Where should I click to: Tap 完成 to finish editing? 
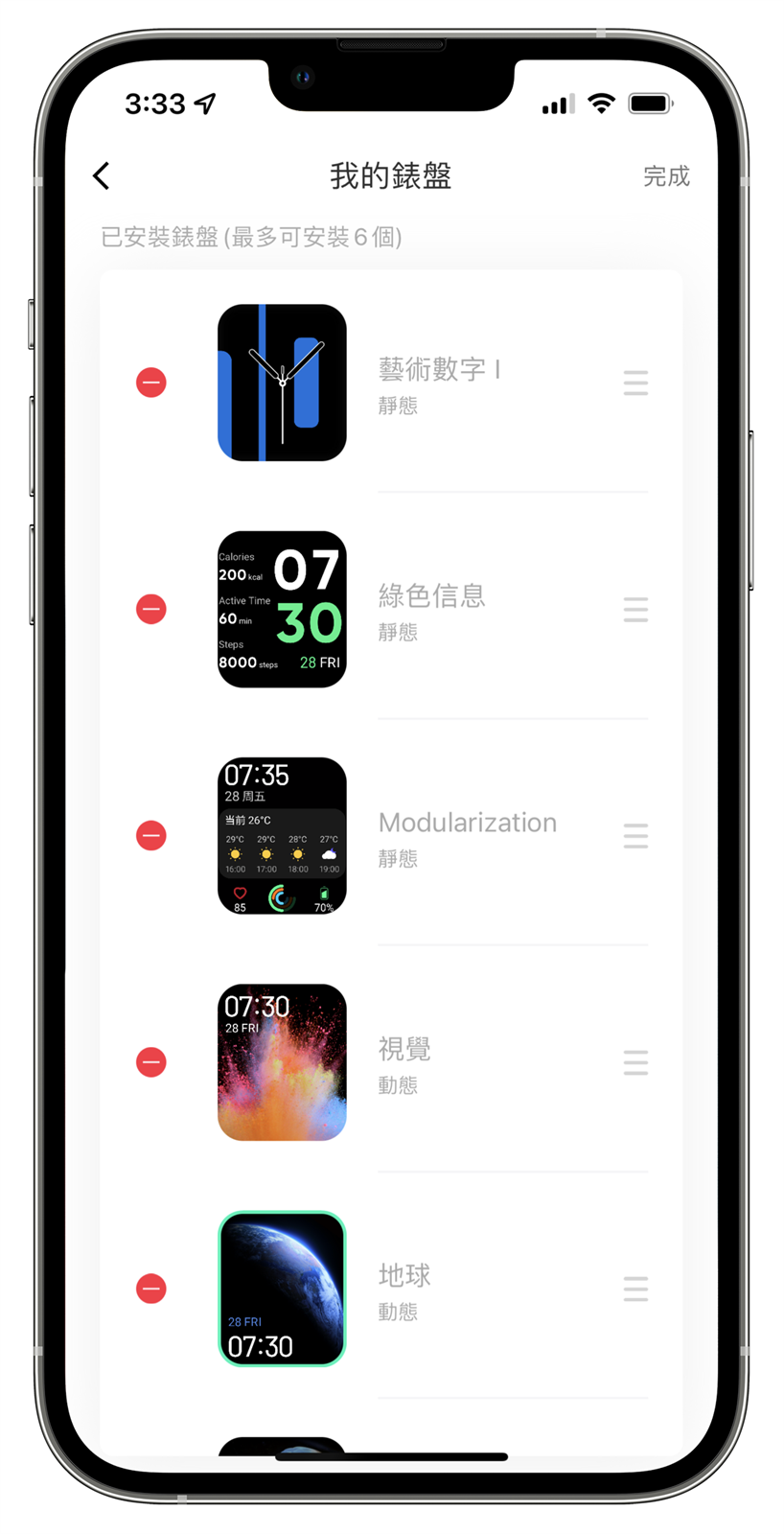point(665,176)
